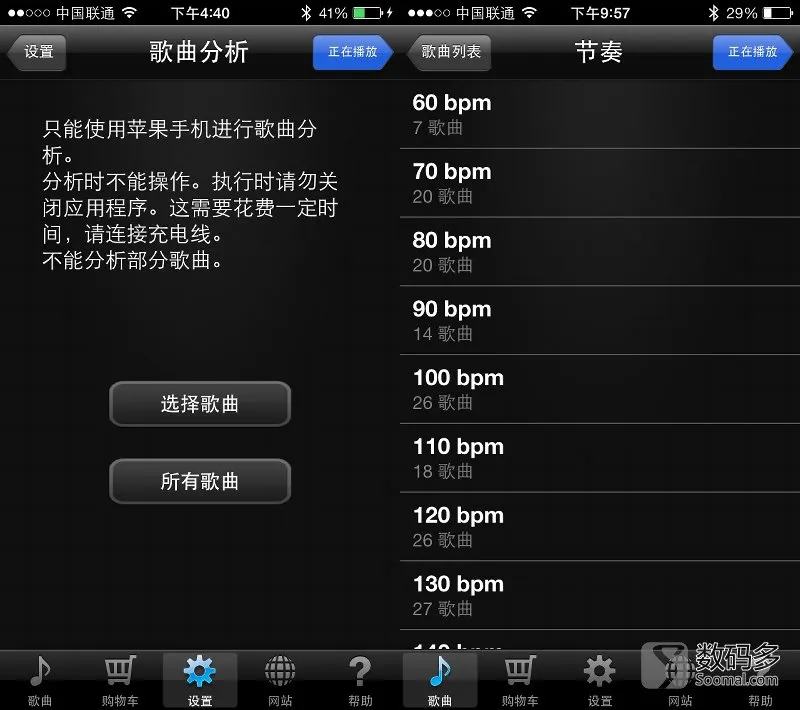Switch to 设置 tab on 节奏 screen
800x710 pixels.
pos(600,680)
